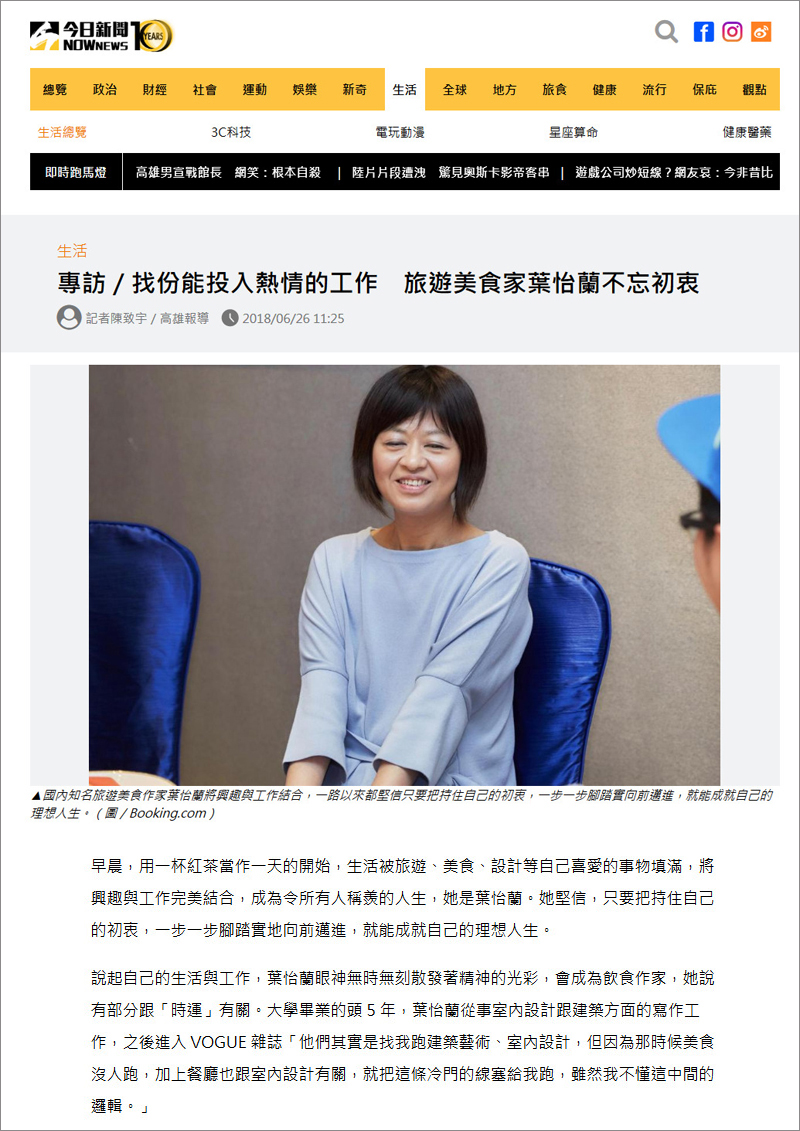Open the 生活 category link above headline
The height and width of the screenshot is (1131, 800).
(x=72, y=251)
